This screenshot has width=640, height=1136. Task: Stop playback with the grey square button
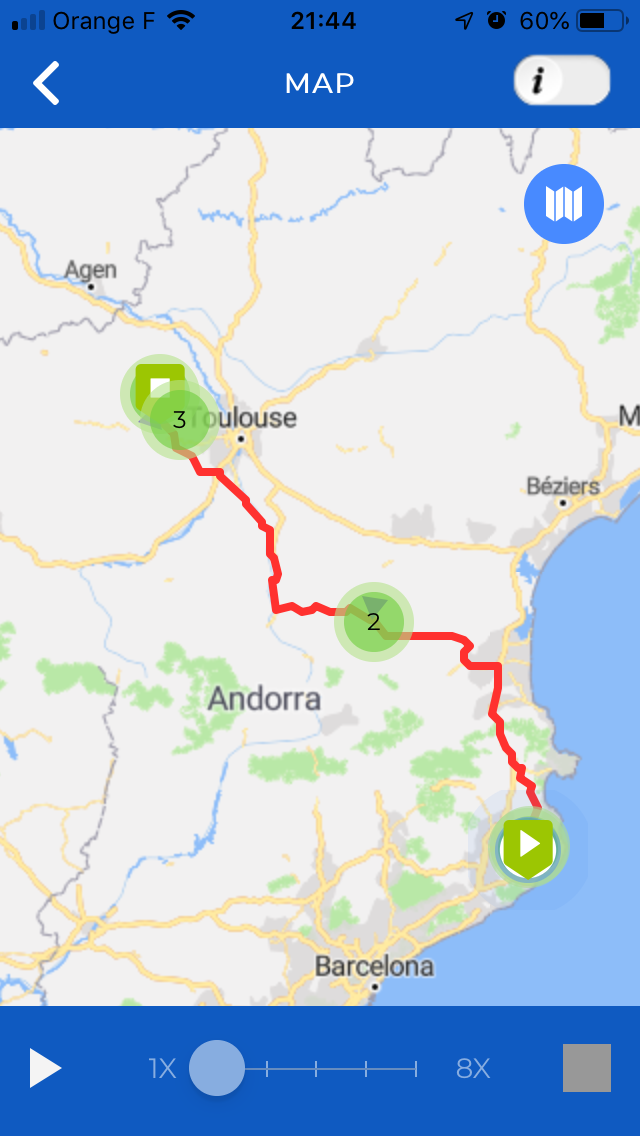587,1067
